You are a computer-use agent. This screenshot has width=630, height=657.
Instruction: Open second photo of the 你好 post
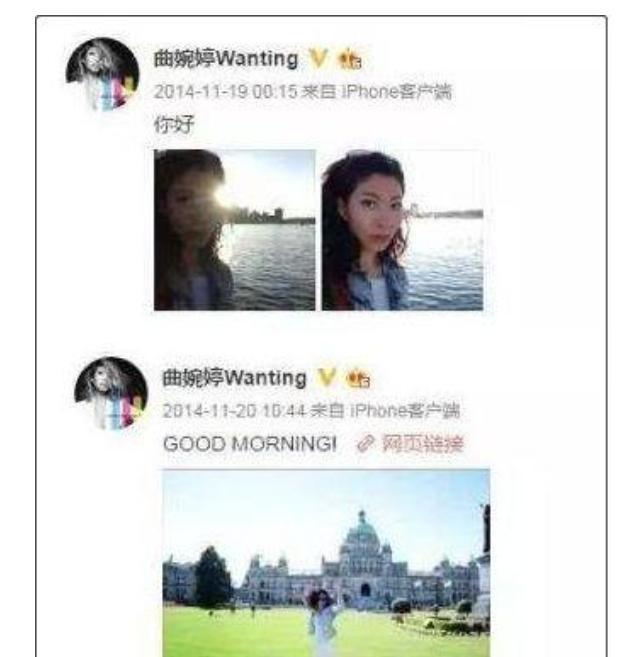point(402,230)
